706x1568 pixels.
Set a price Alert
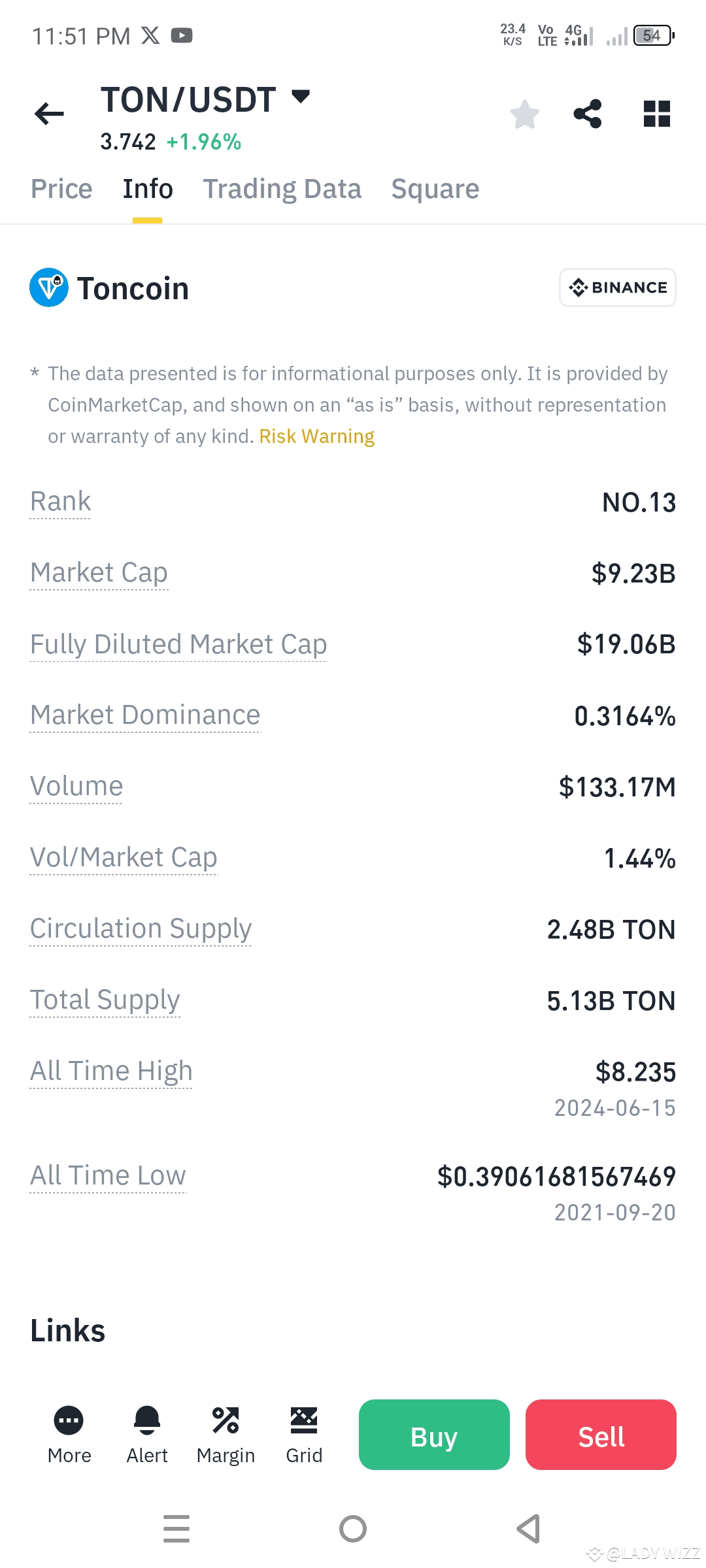coord(147,1435)
